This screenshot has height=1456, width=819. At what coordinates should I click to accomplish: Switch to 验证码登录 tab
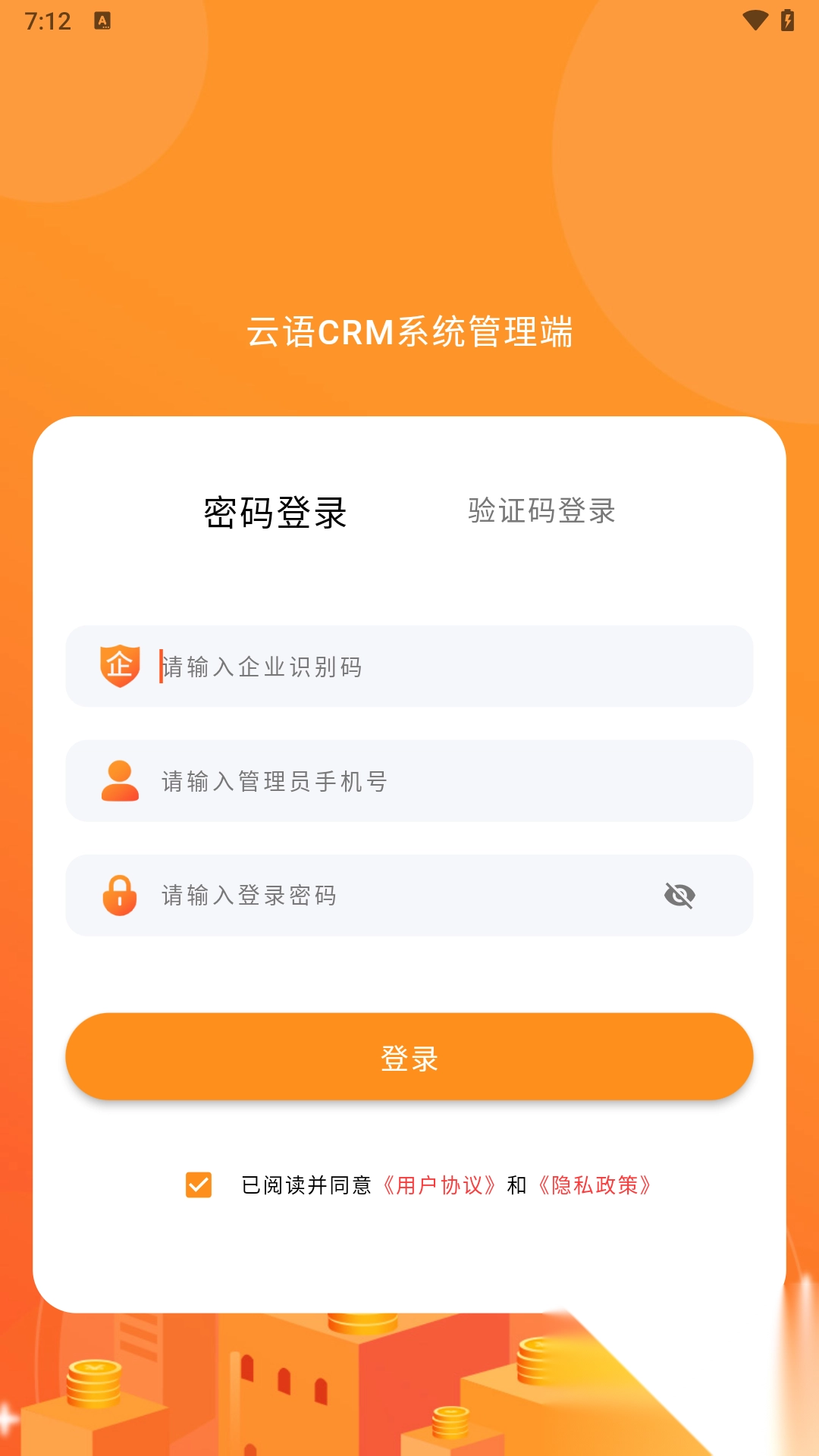[x=541, y=511]
